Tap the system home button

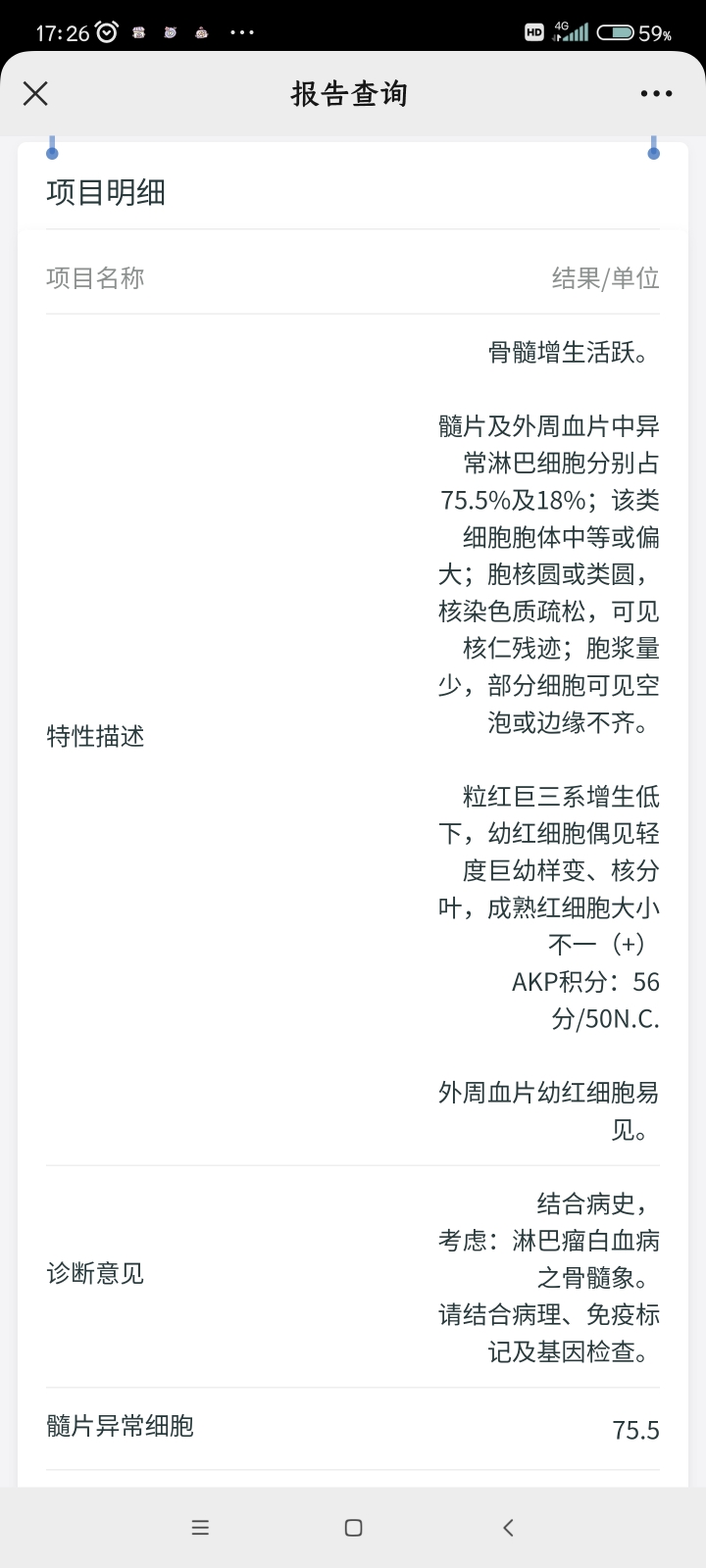point(354,1527)
